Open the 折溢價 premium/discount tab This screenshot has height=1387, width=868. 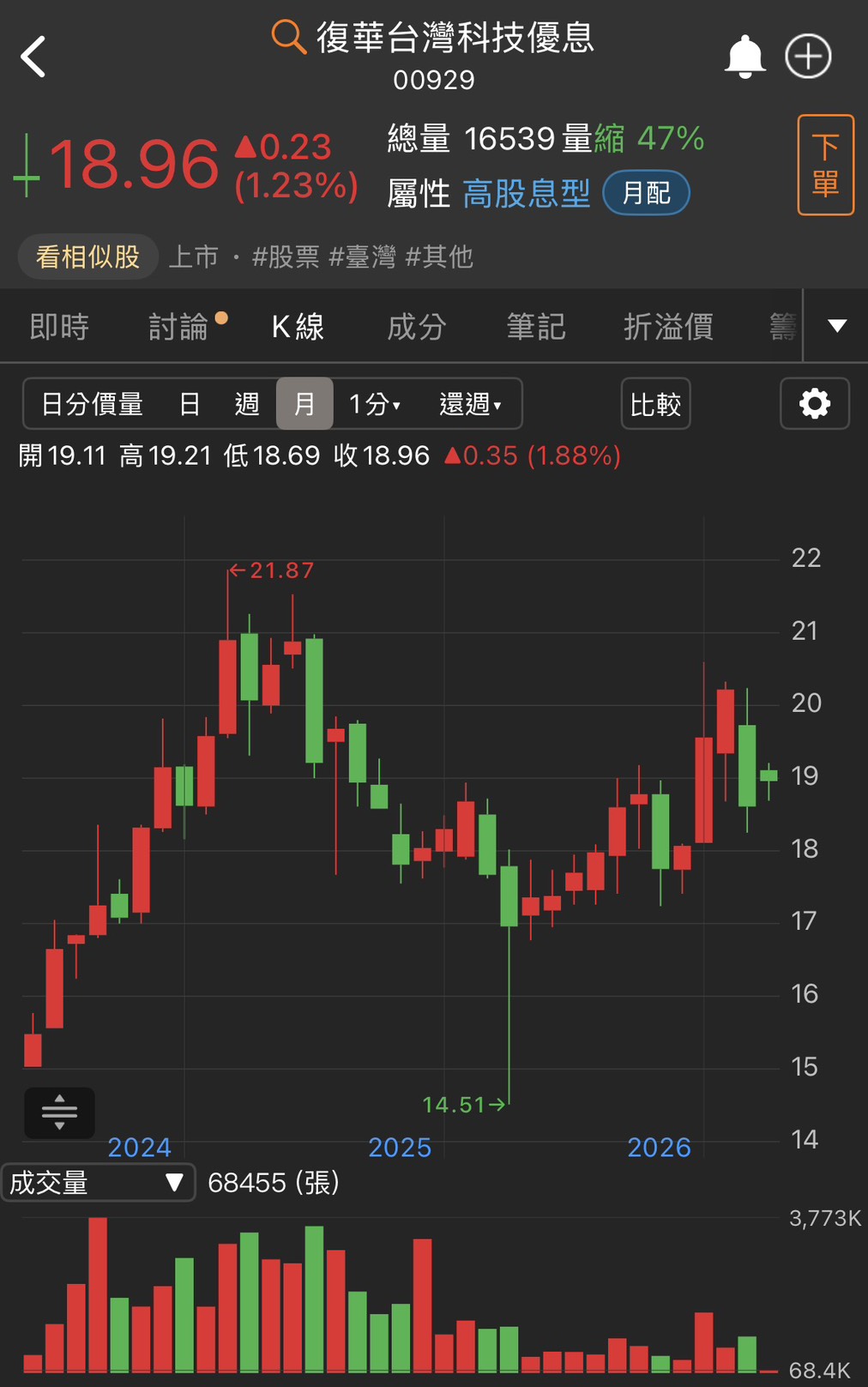click(x=669, y=328)
